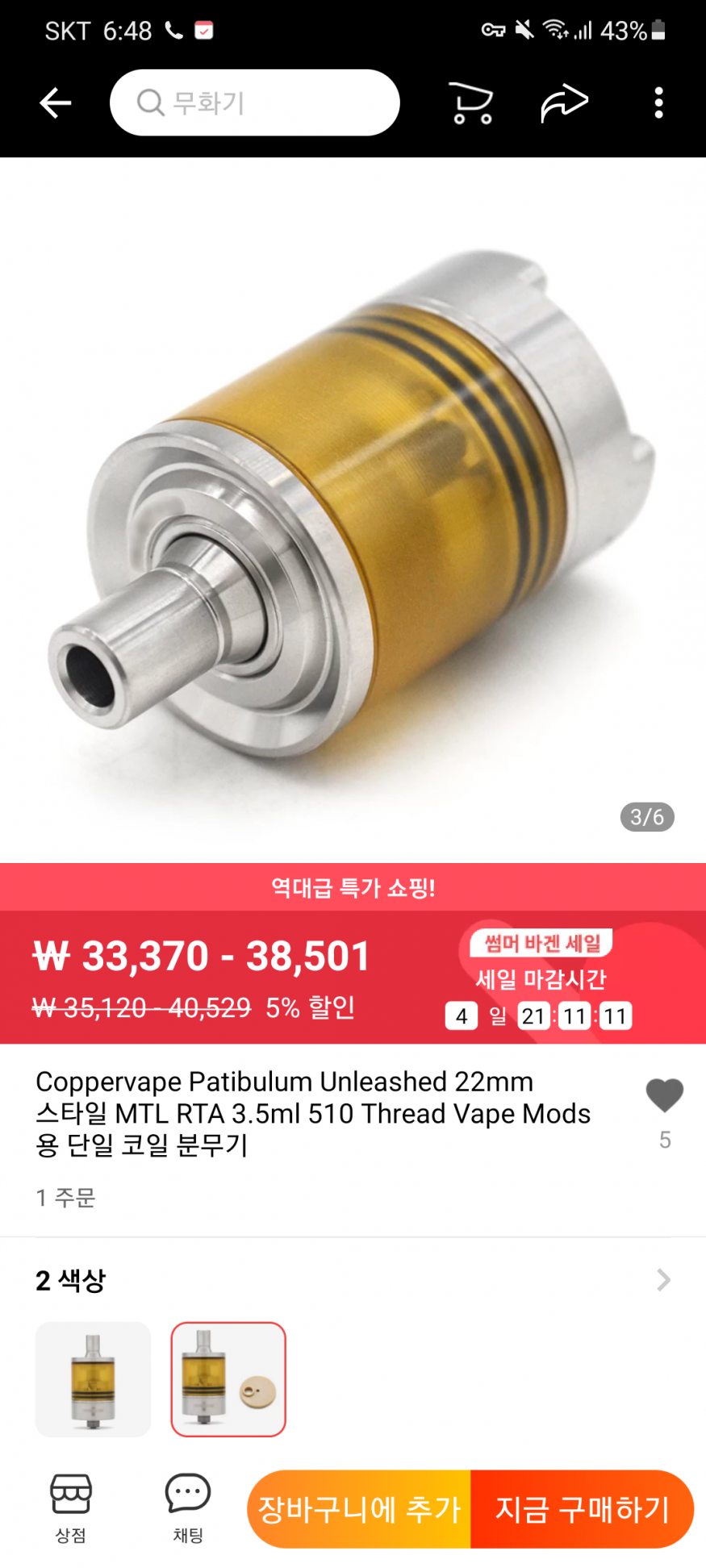Open the search box showing 무화기
Screen dimensions: 706x1568
[254, 103]
